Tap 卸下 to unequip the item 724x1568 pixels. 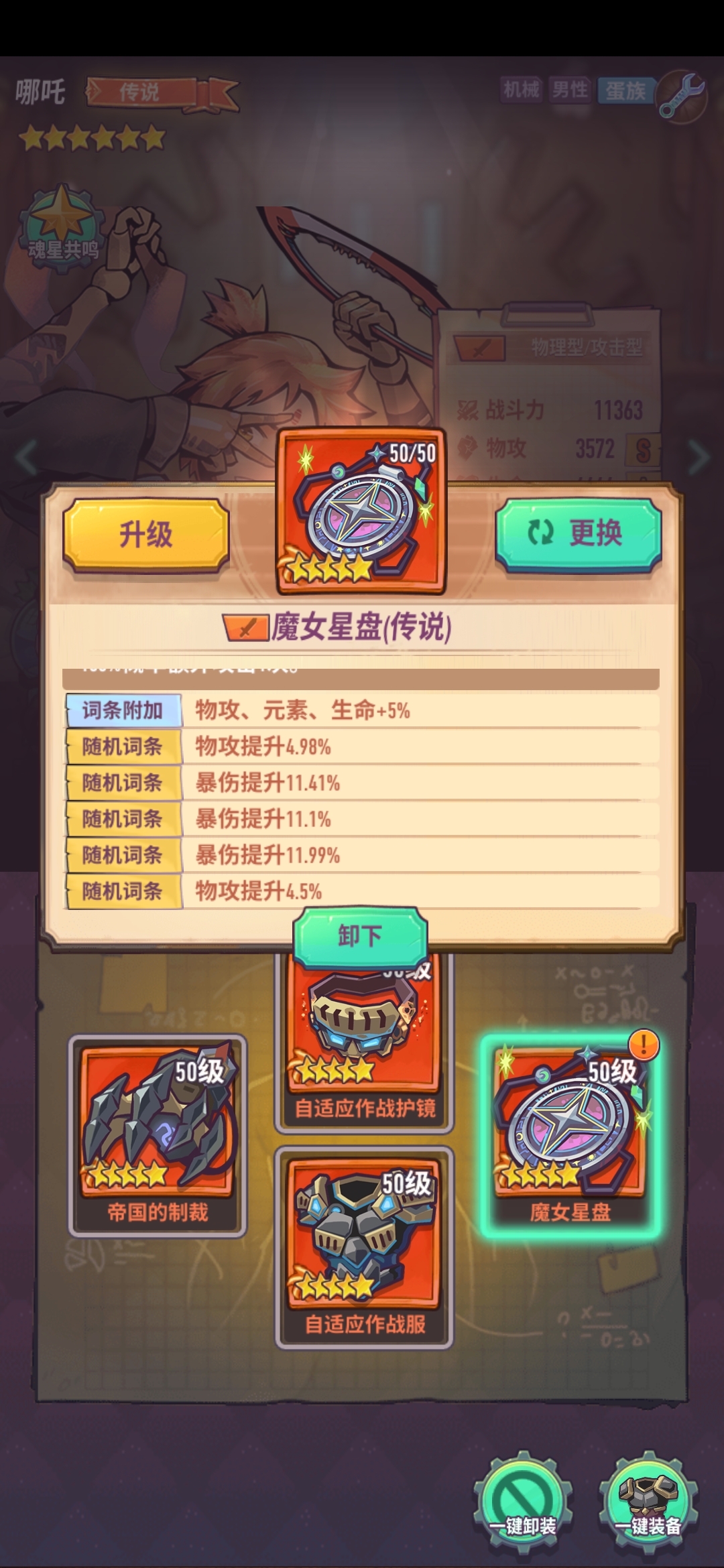tap(361, 935)
